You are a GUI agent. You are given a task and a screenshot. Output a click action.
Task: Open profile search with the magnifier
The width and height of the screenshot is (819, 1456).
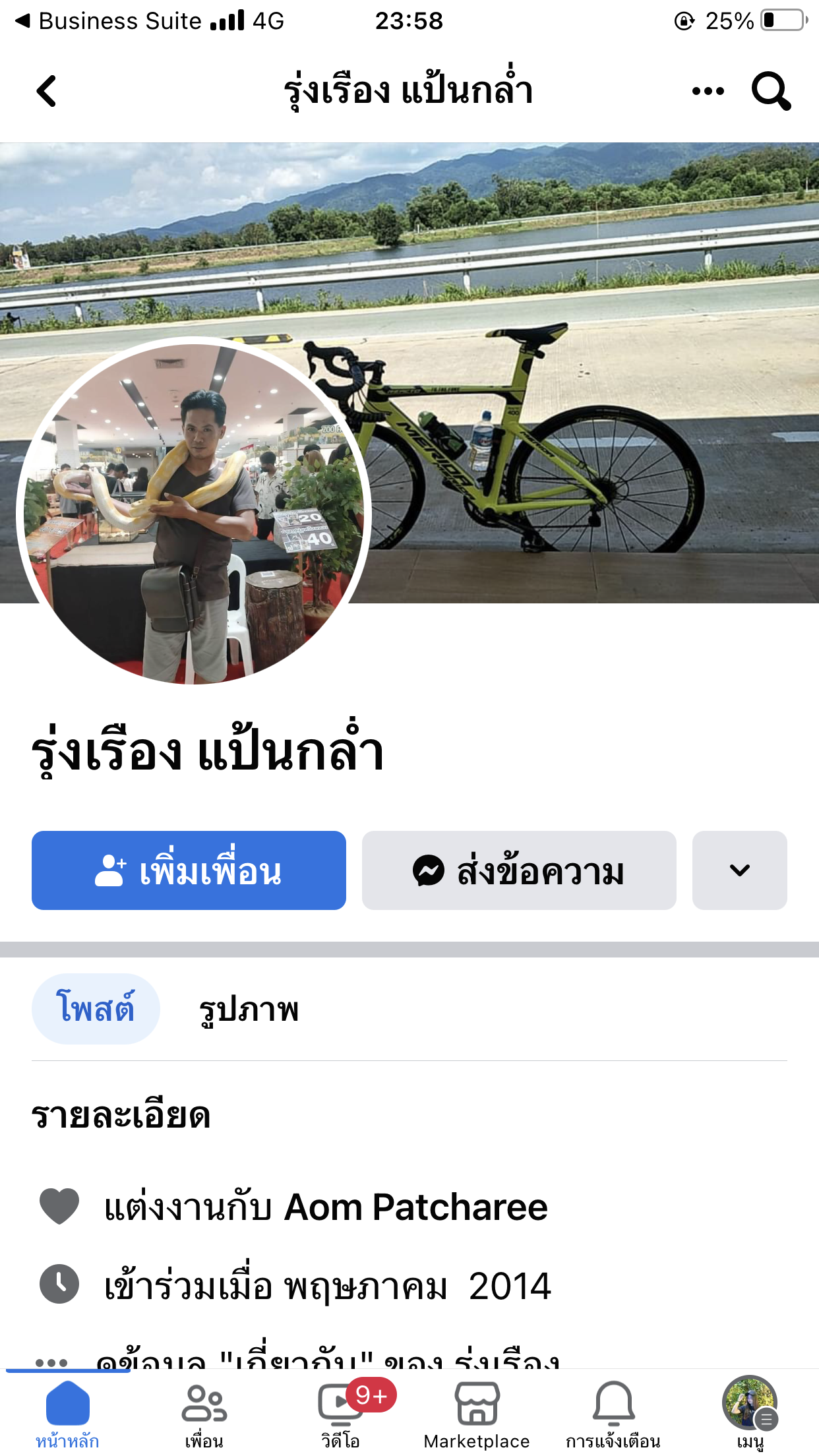[771, 91]
